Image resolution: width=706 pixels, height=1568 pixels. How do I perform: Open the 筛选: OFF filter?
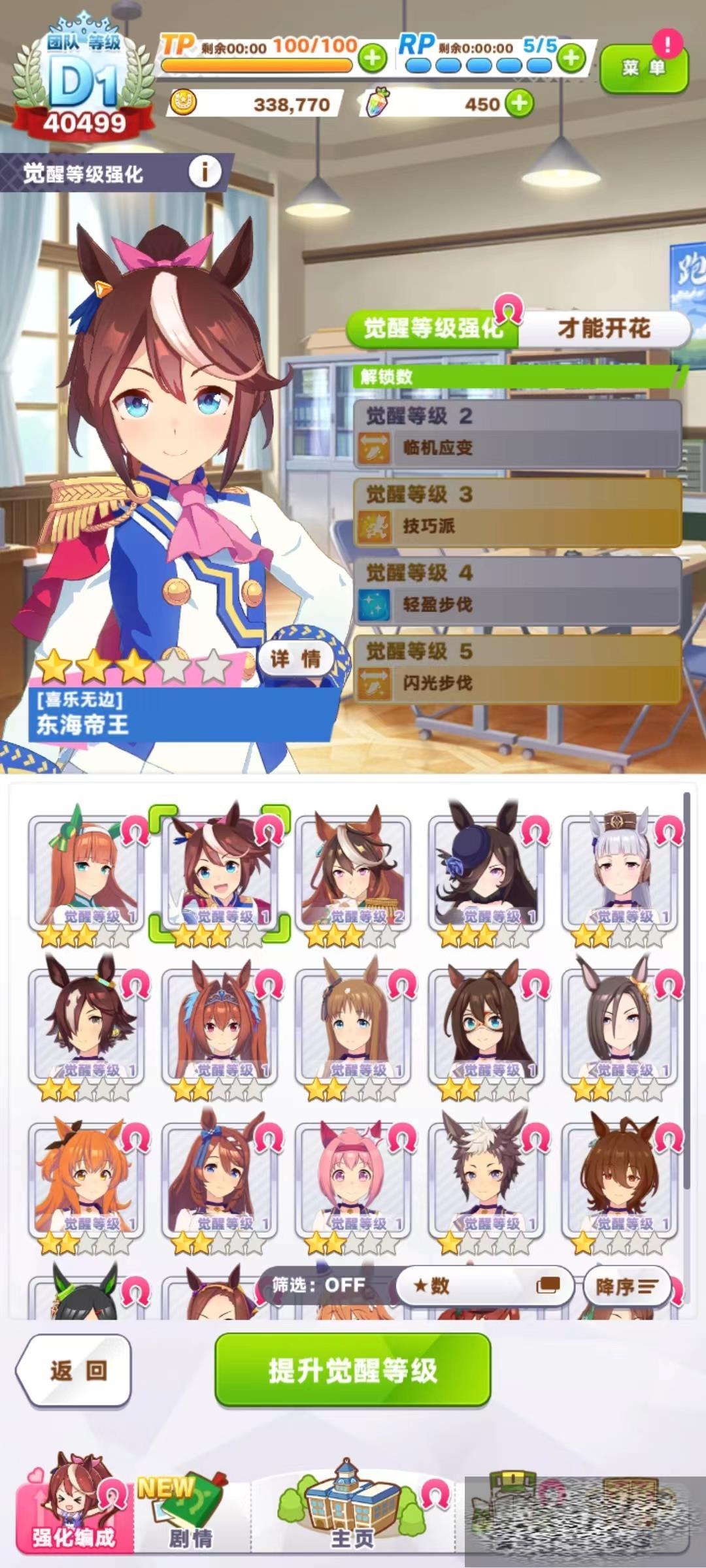pos(319,1285)
